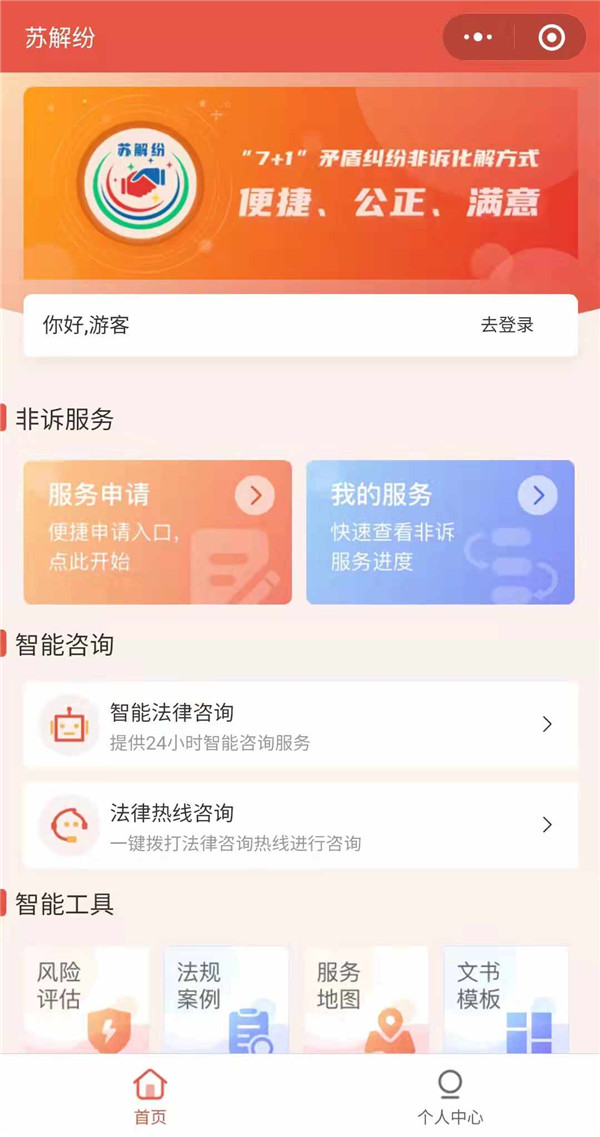The height and width of the screenshot is (1137, 600).
Task: View the 苏解纷 promotional banner
Action: pos(300,182)
